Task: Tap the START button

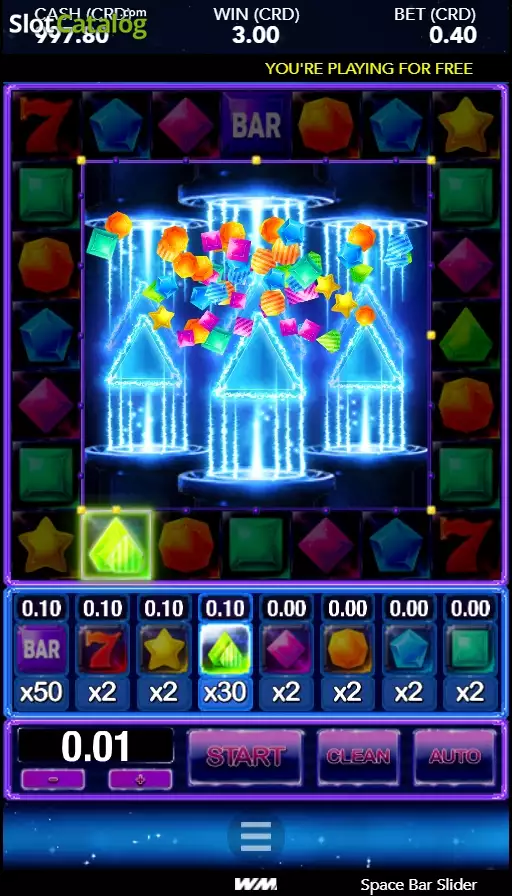Action: point(245,757)
